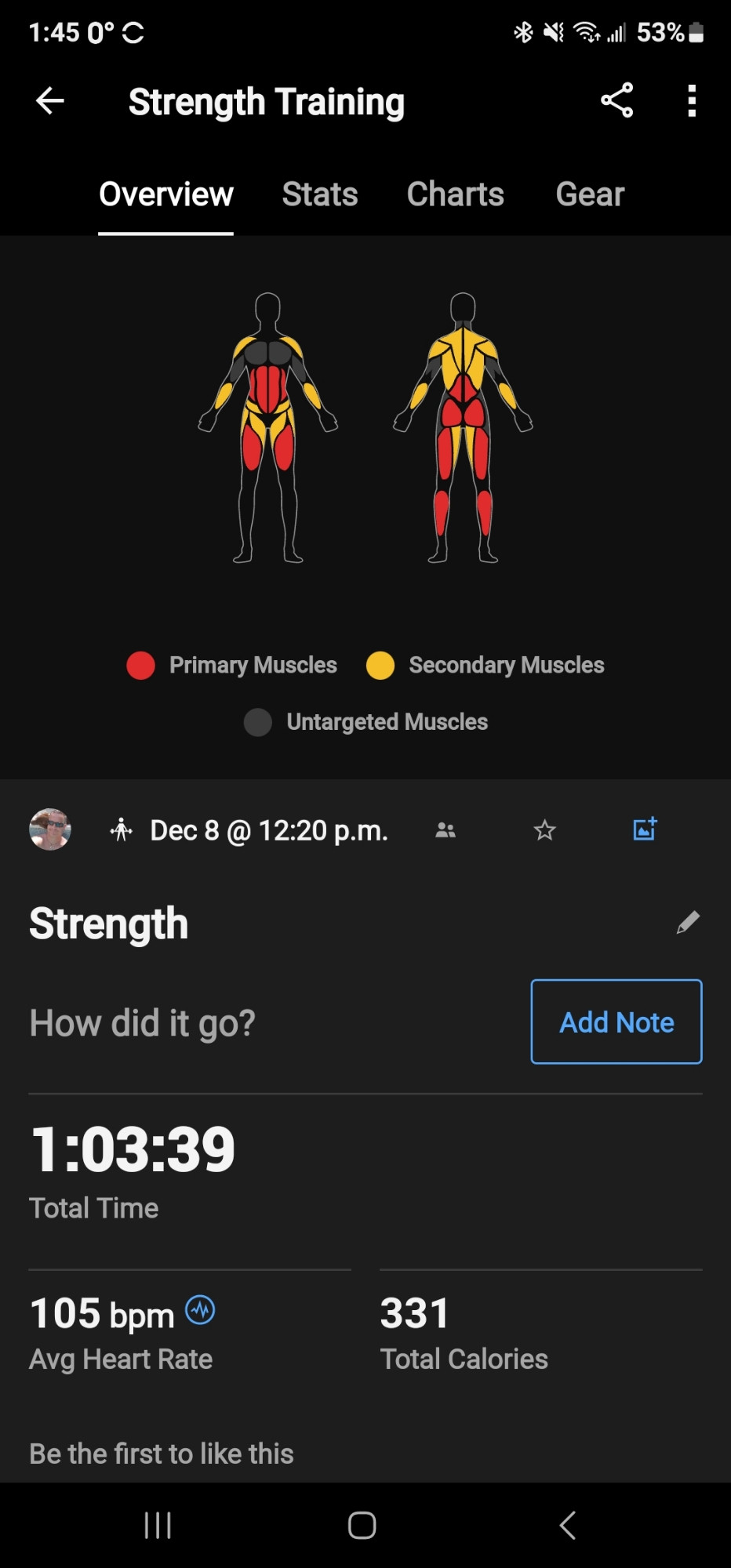Screen dimensions: 731x1568
Task: Change activity privacy via people icon
Action: [446, 829]
